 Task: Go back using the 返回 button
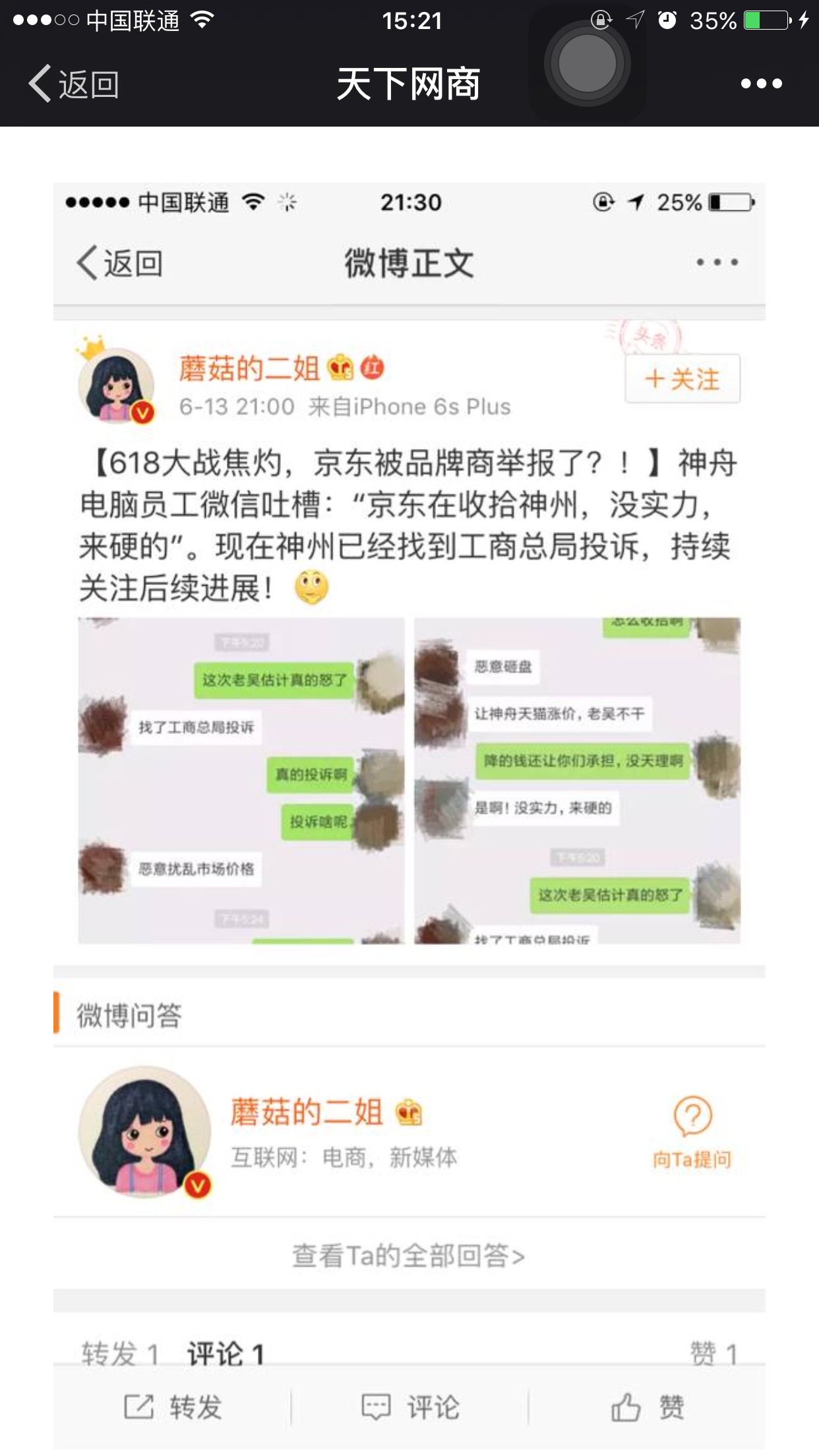tap(74, 84)
